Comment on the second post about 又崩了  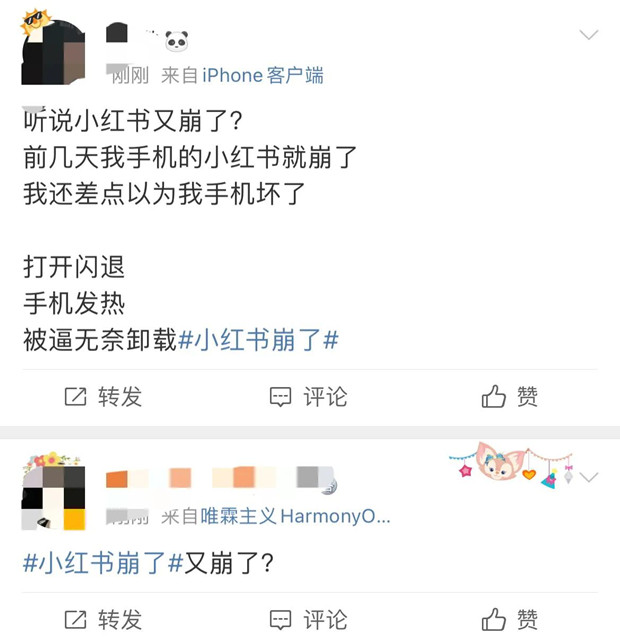[x=309, y=619]
